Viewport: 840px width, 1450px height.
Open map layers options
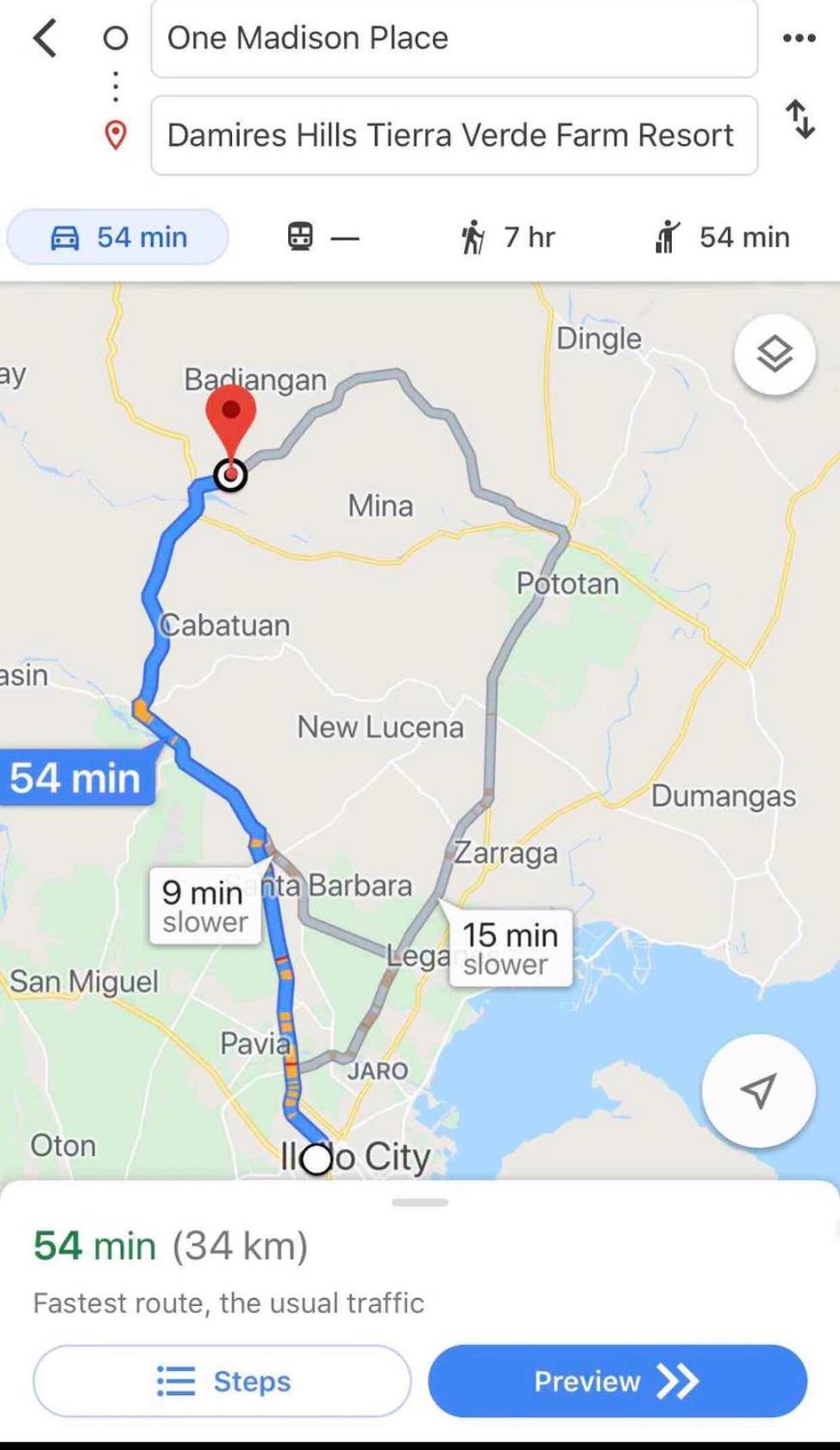[x=774, y=355]
